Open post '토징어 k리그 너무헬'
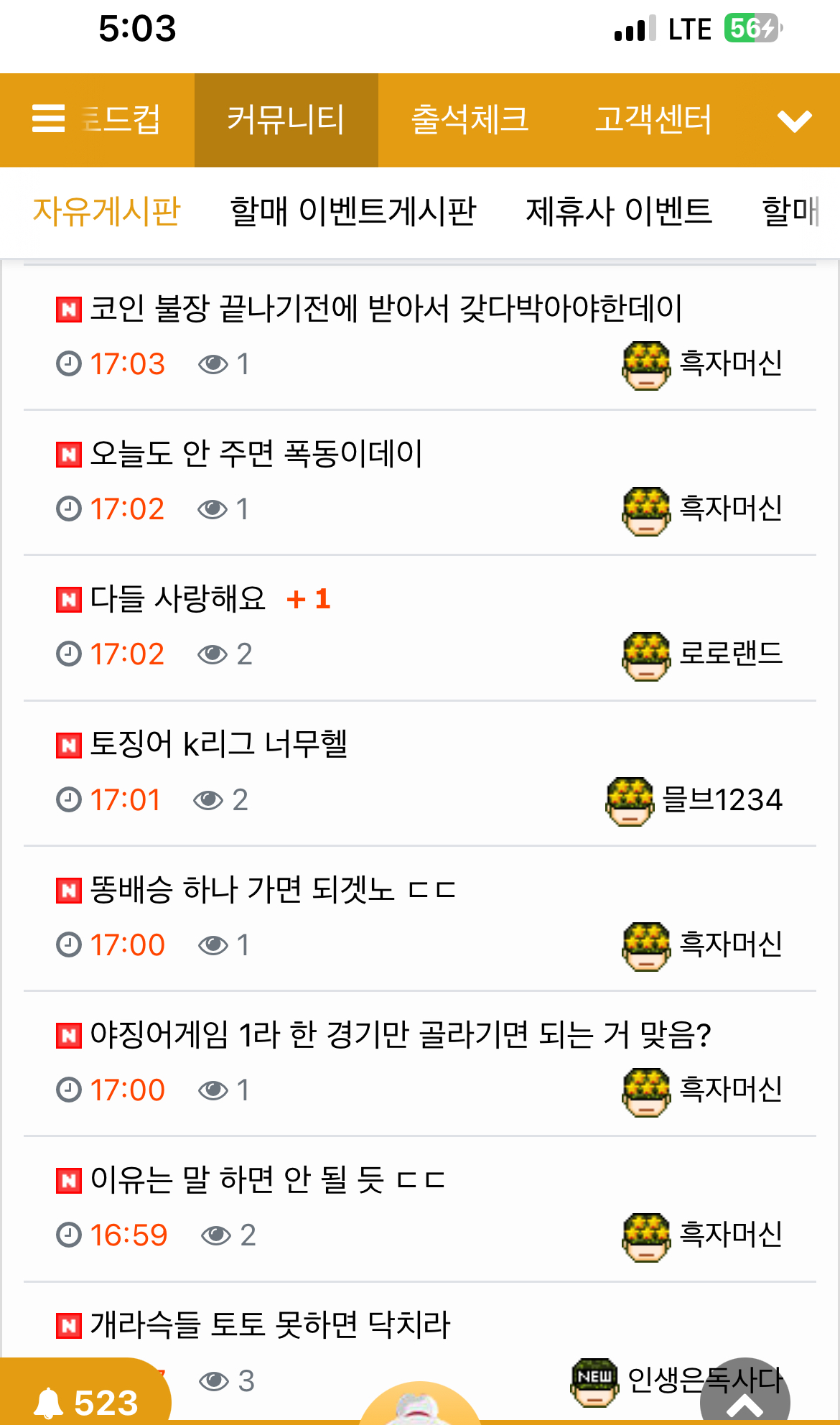 (x=219, y=744)
